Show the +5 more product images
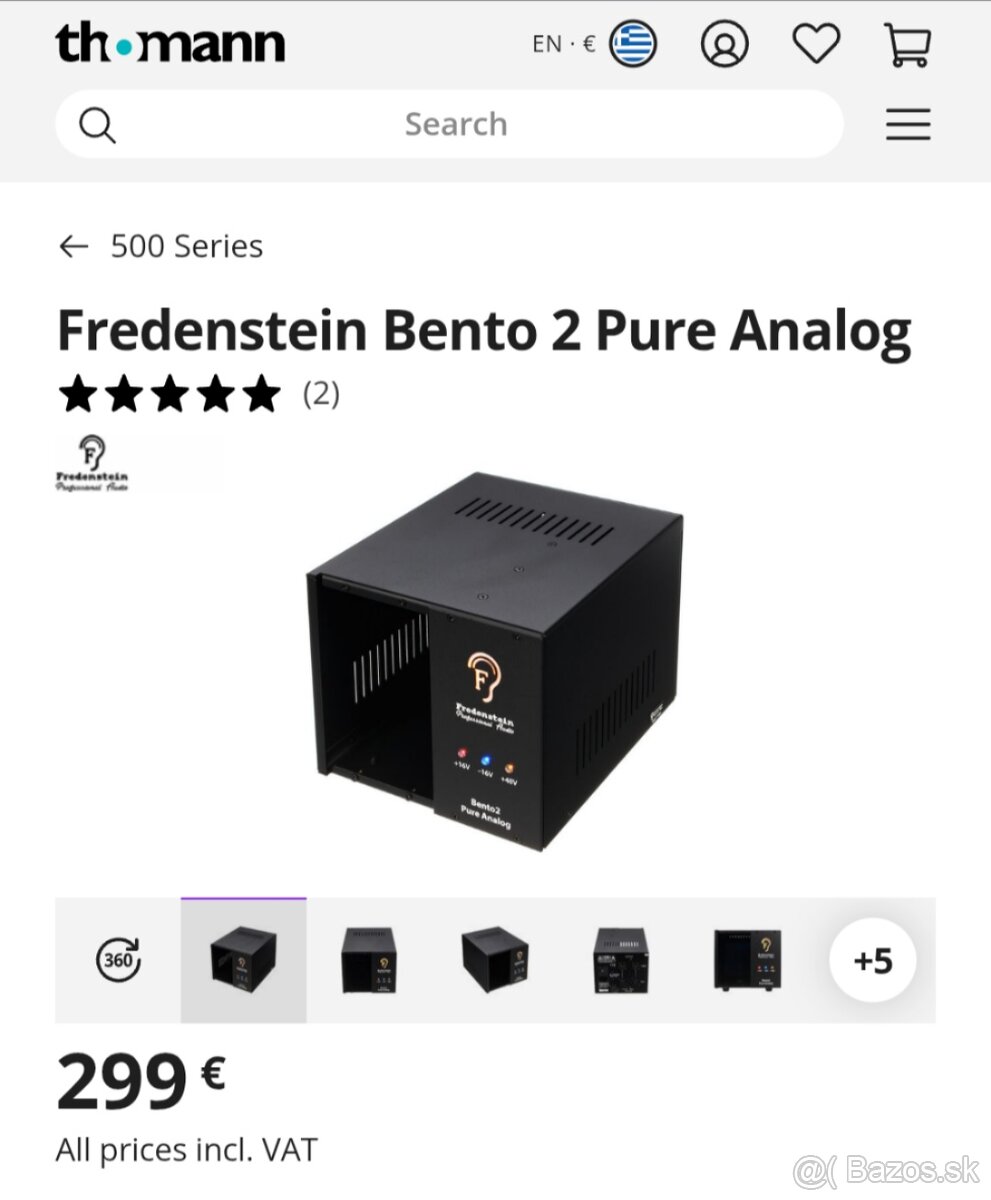 872,960
